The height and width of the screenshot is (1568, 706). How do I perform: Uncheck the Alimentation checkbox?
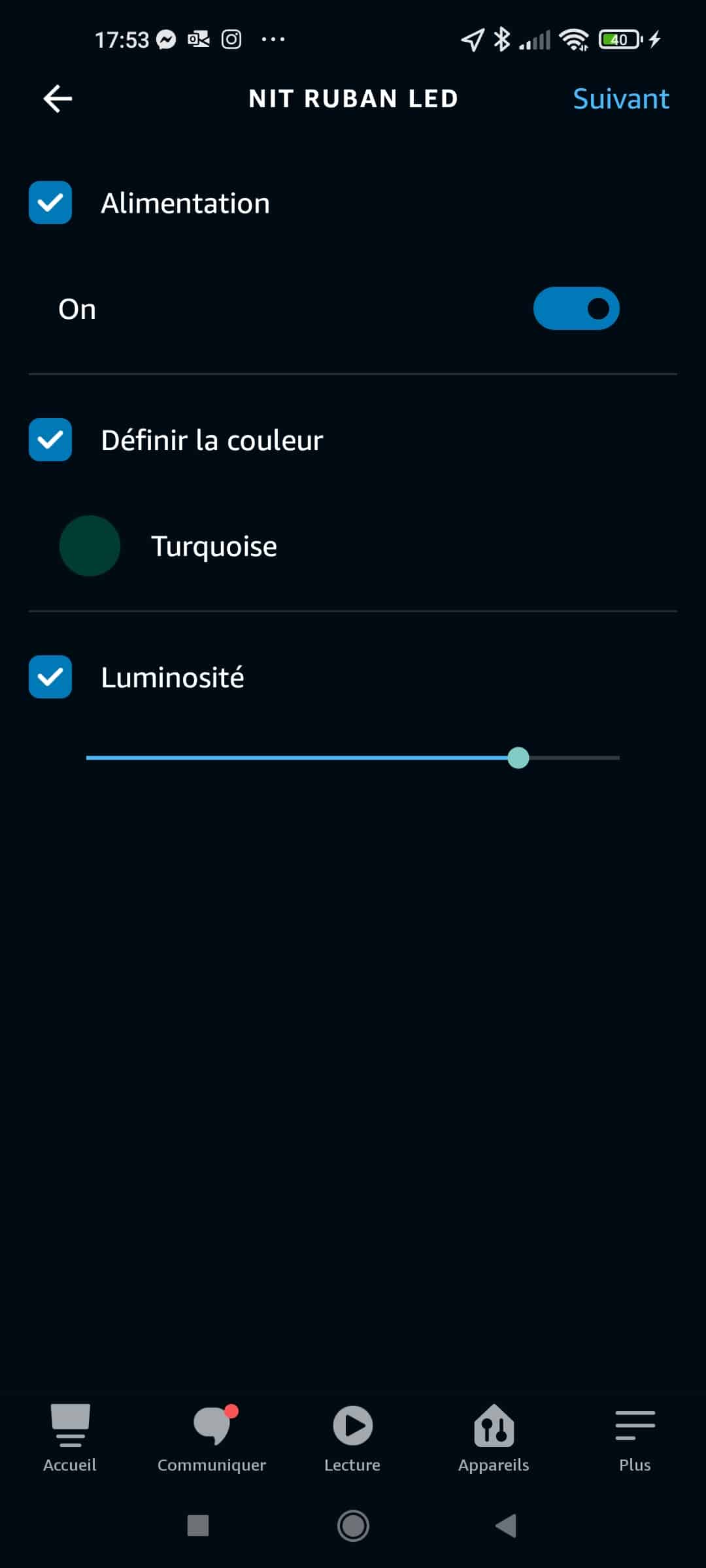[x=50, y=203]
